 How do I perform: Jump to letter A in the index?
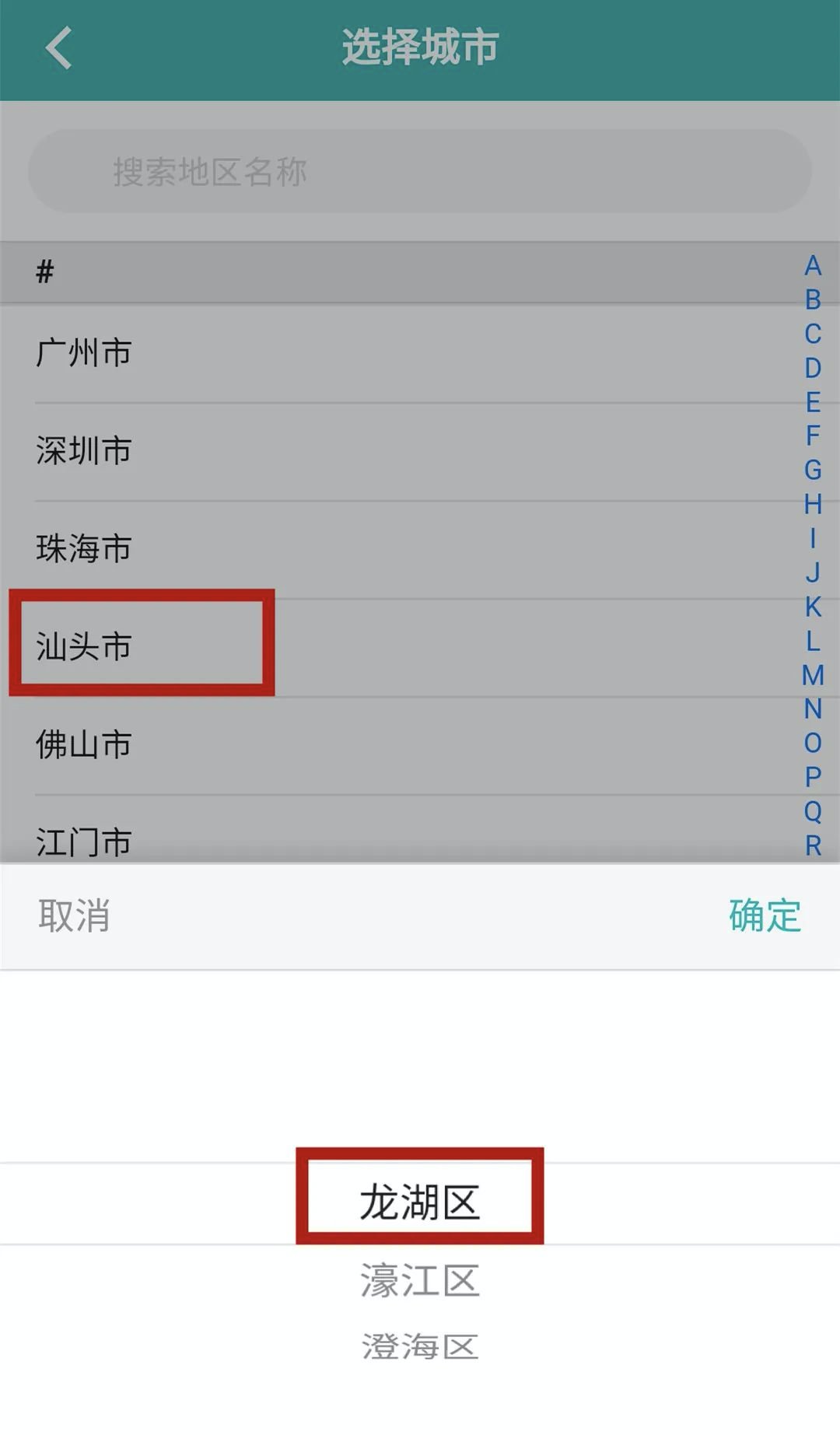813,266
